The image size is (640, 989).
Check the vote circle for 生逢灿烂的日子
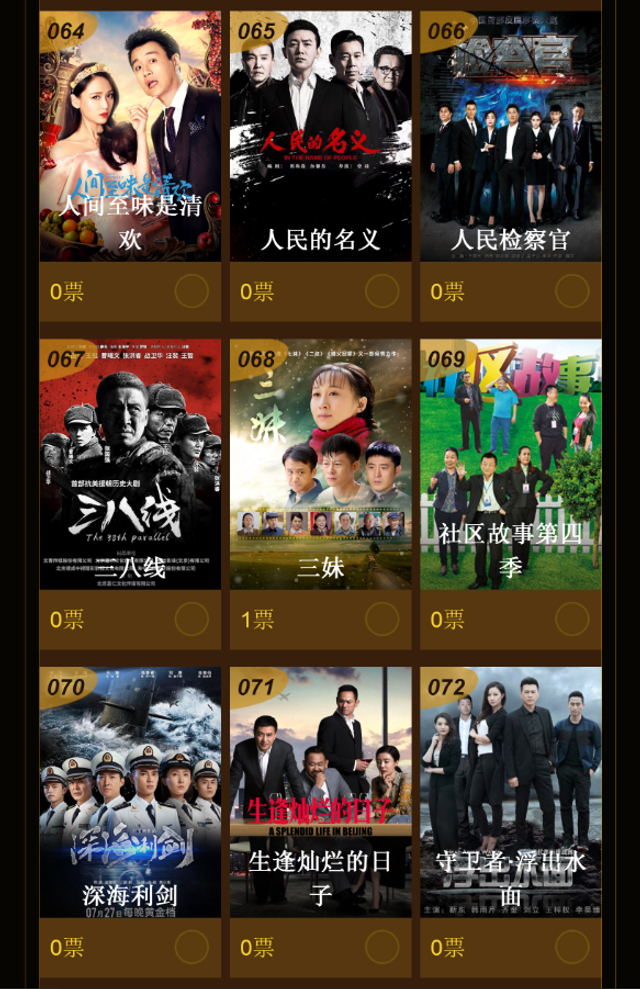pyautogui.click(x=382, y=947)
